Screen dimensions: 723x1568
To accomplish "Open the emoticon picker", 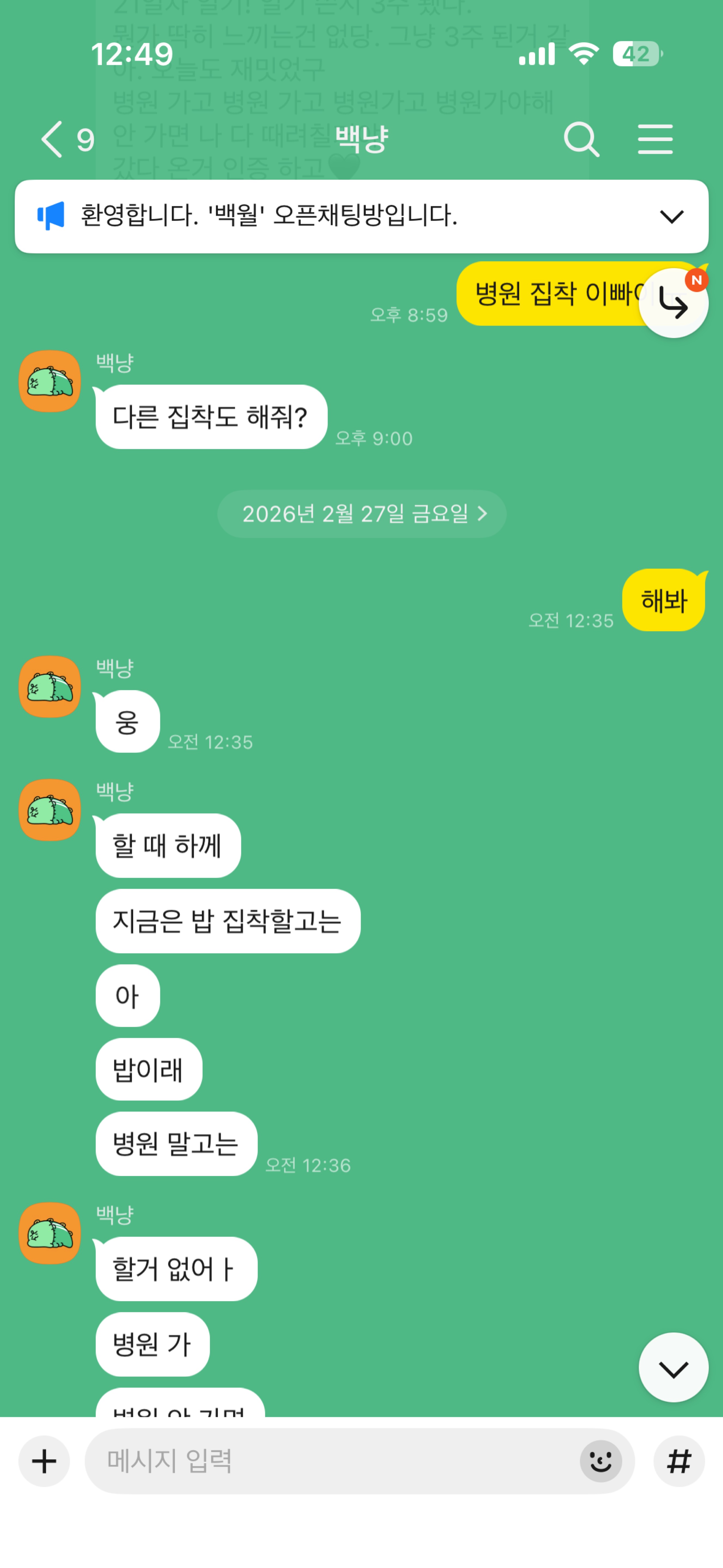I will pos(600,1461).
